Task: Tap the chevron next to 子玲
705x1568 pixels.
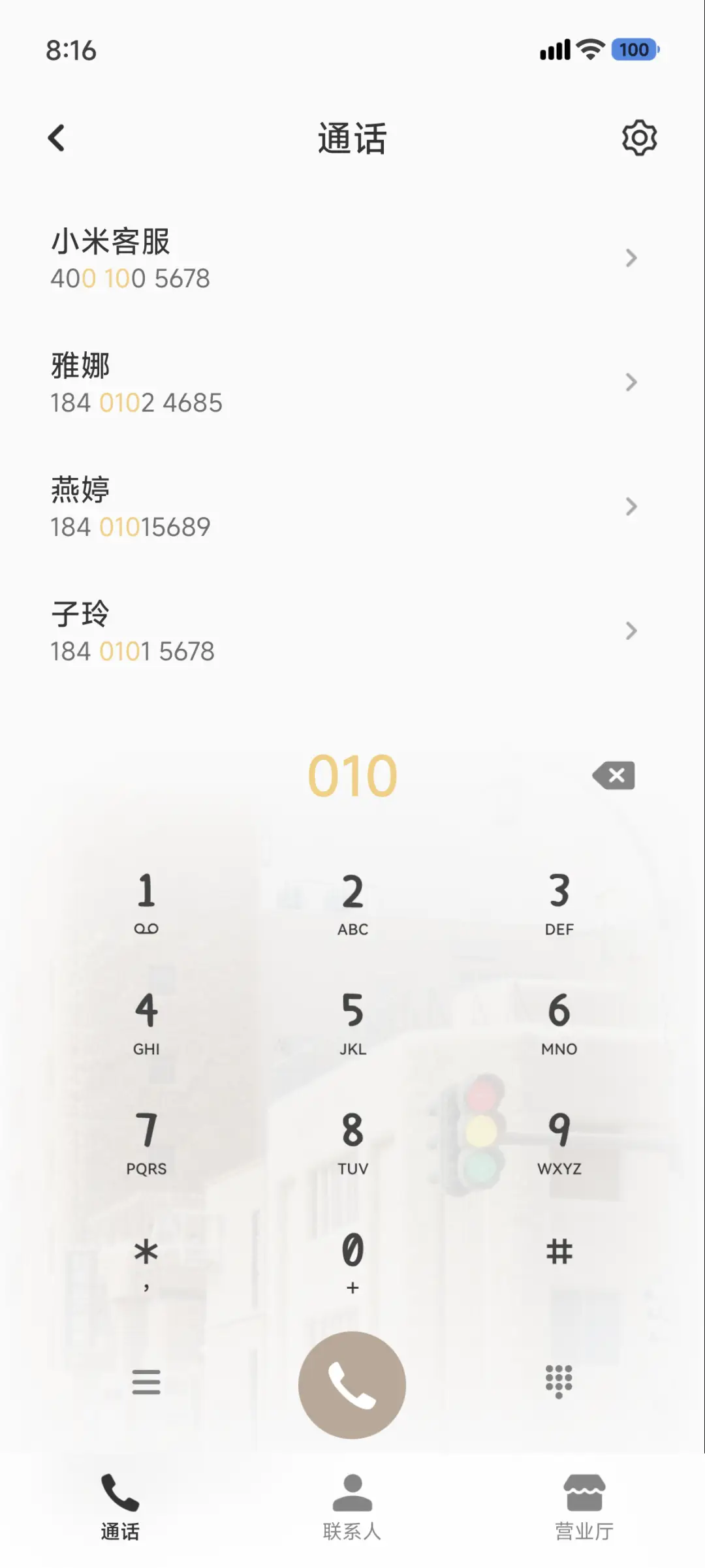Action: coord(630,631)
